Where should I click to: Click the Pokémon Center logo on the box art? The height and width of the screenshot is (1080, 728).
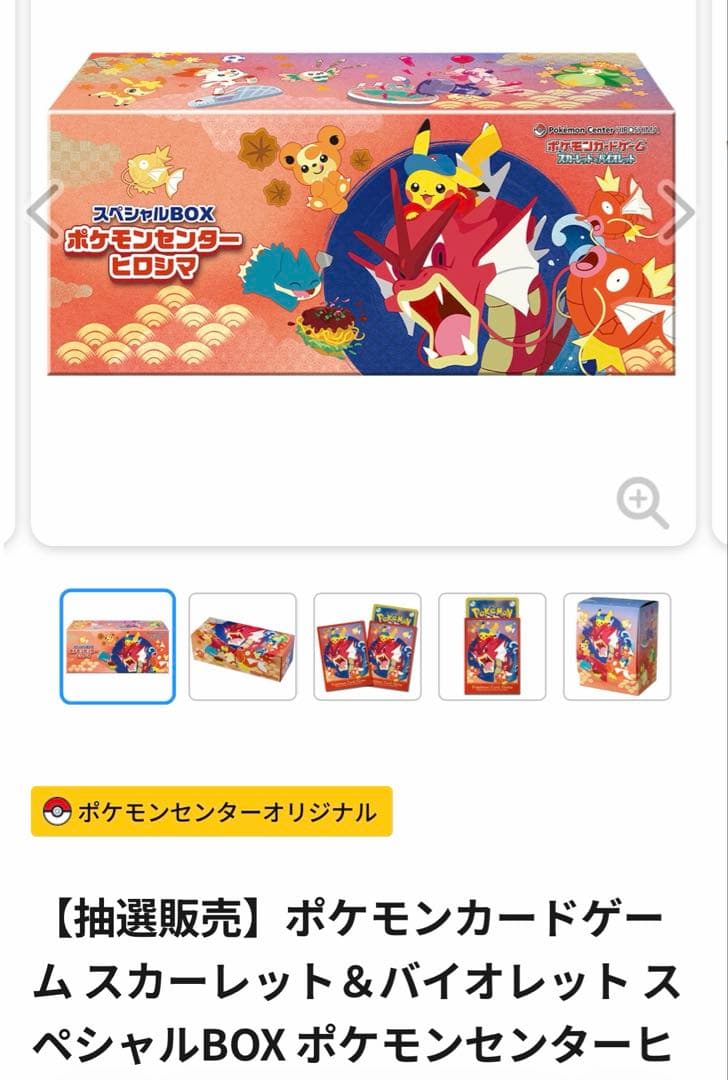coord(597,127)
